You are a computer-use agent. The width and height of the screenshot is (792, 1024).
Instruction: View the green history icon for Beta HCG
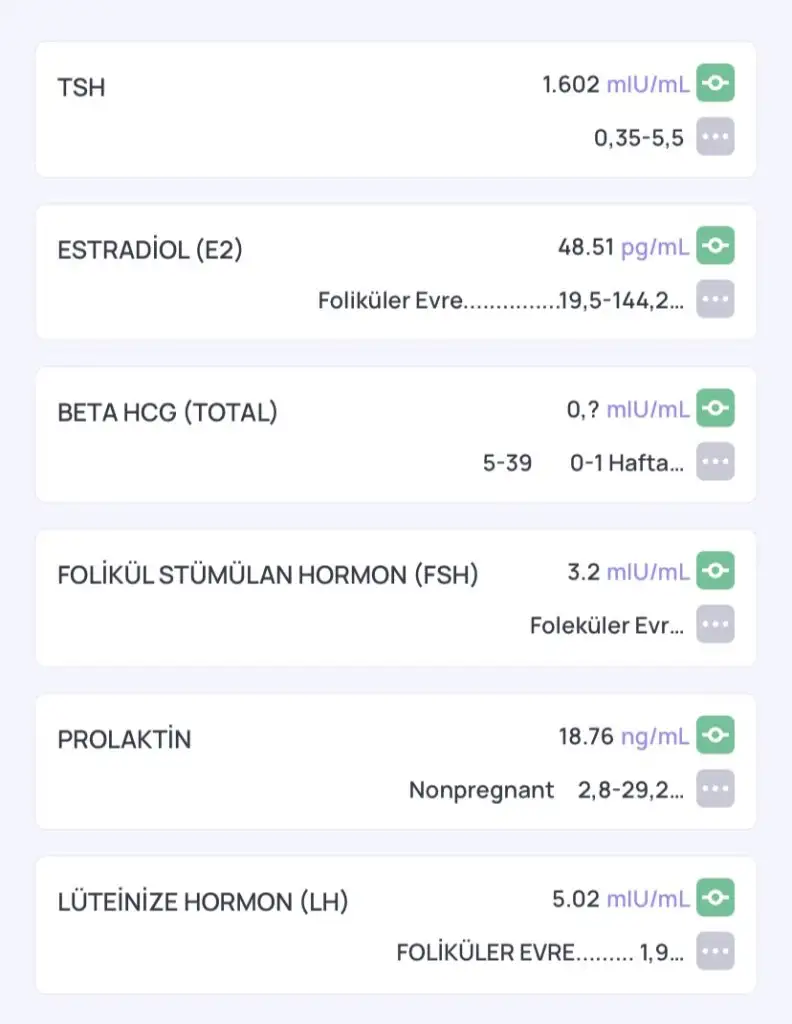click(715, 409)
